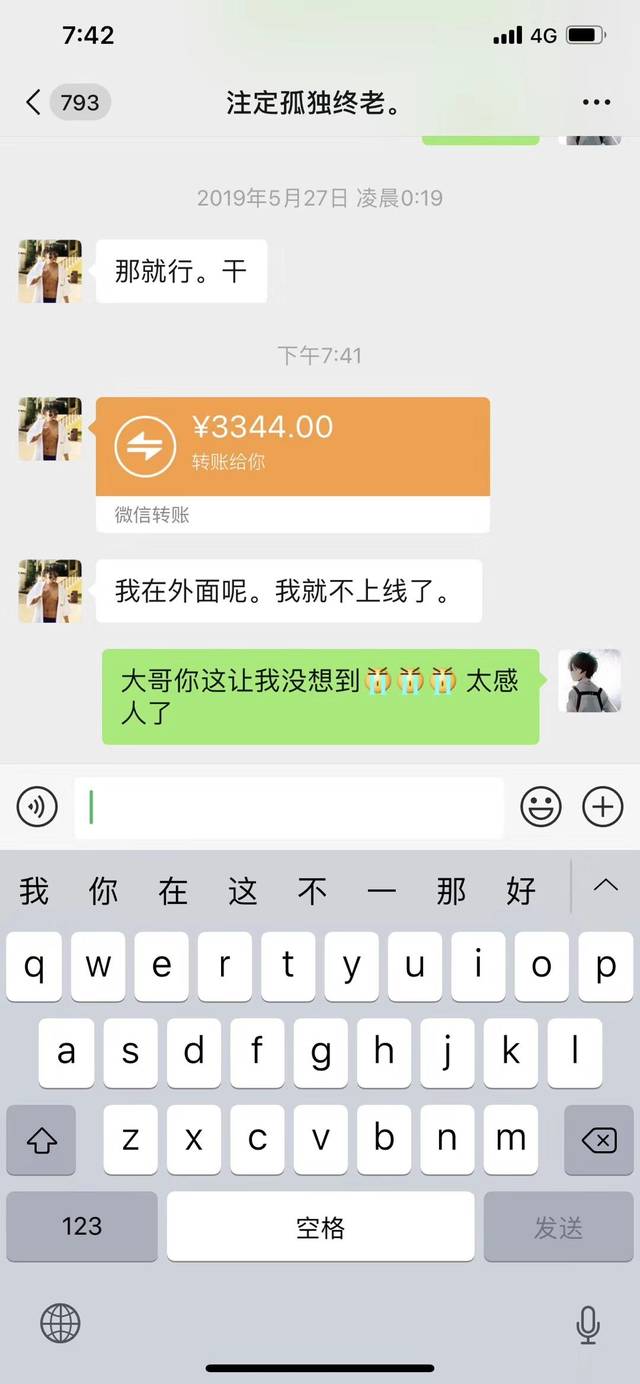
Task: Switch to voice message input
Action: click(x=37, y=806)
